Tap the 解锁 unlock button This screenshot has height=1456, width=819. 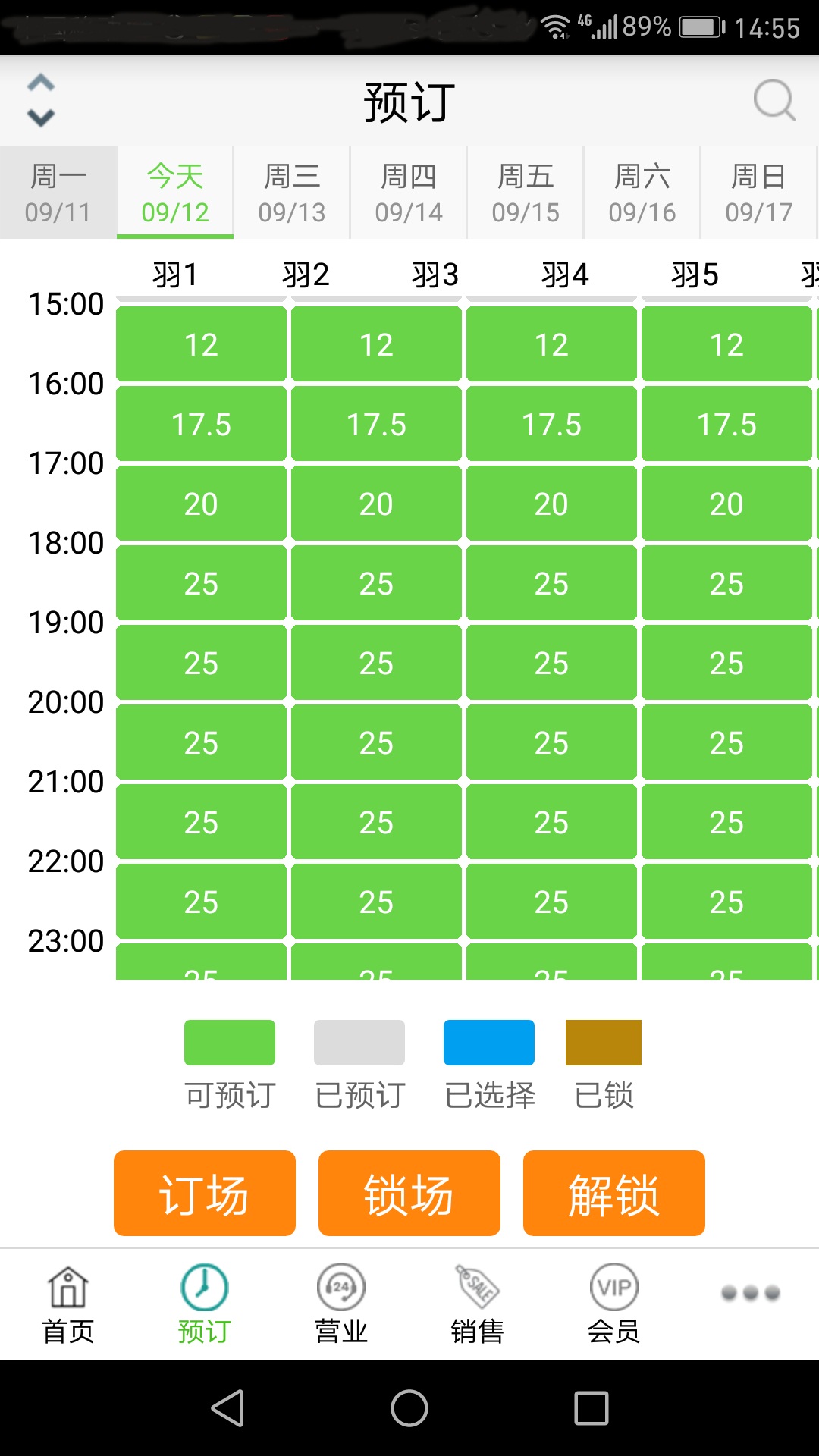pos(614,1194)
